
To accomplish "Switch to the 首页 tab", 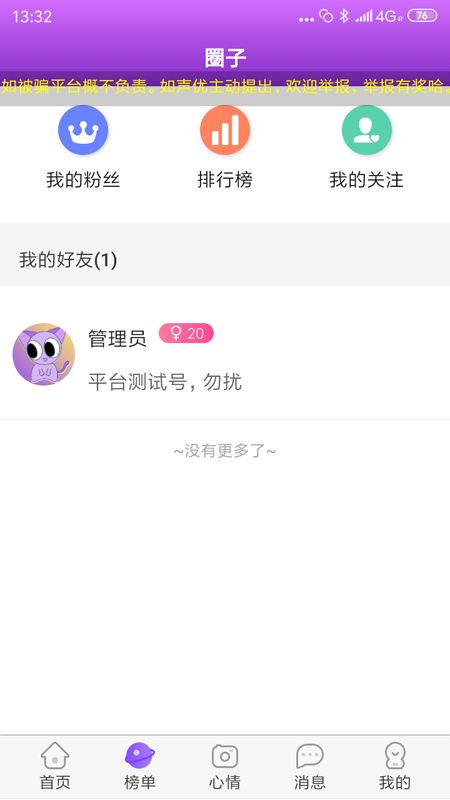I will [55, 766].
